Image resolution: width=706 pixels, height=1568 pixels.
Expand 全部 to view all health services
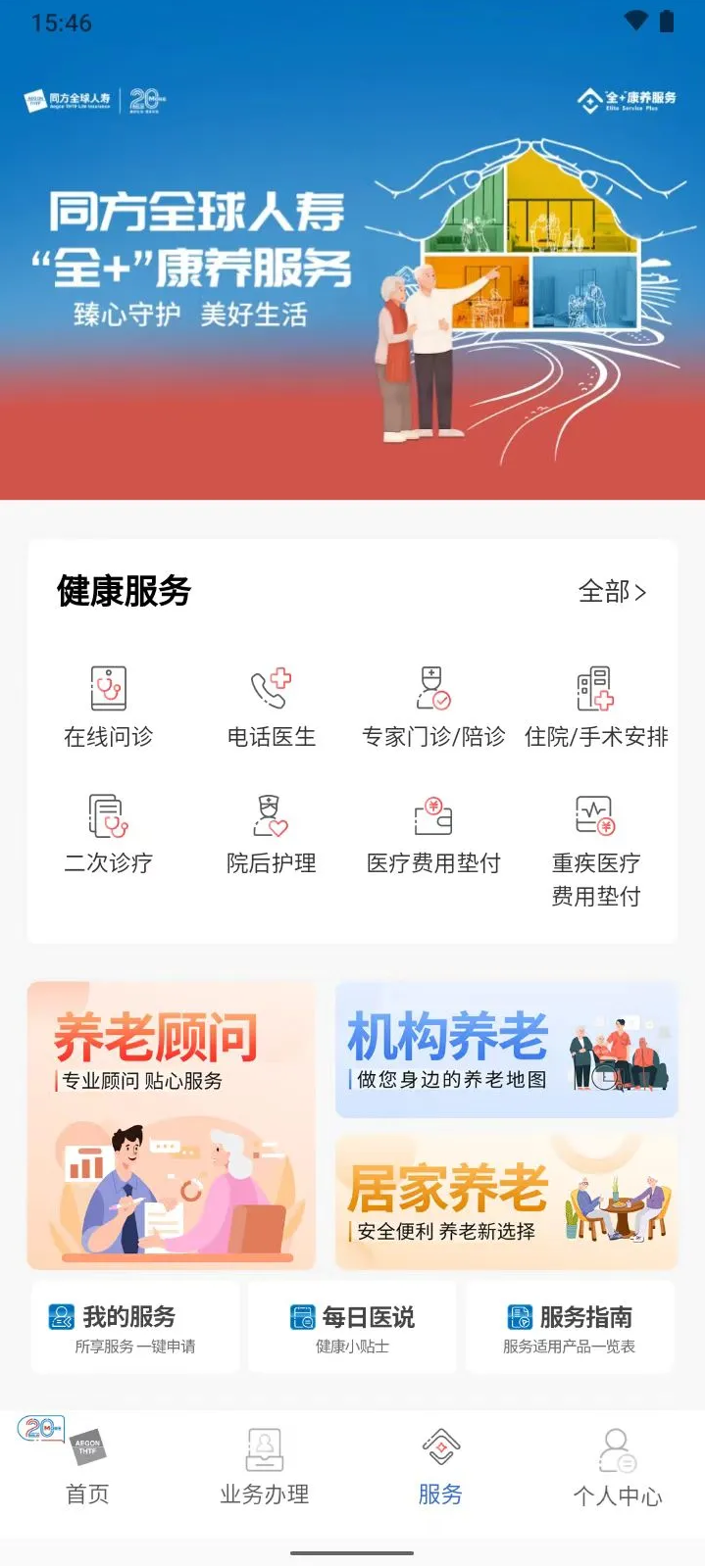pos(613,592)
